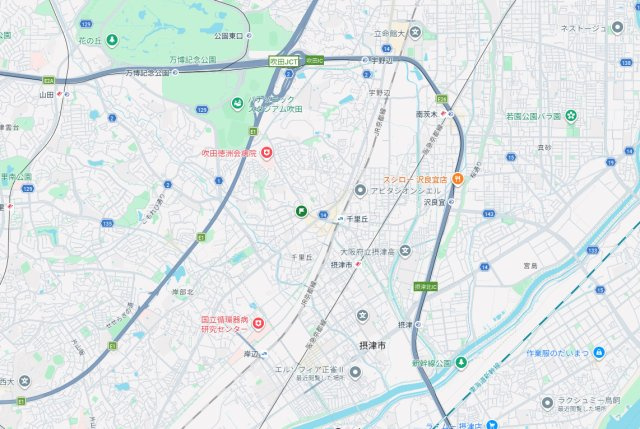
Task: Open the 南茨木 station marker
Action: click(x=443, y=114)
